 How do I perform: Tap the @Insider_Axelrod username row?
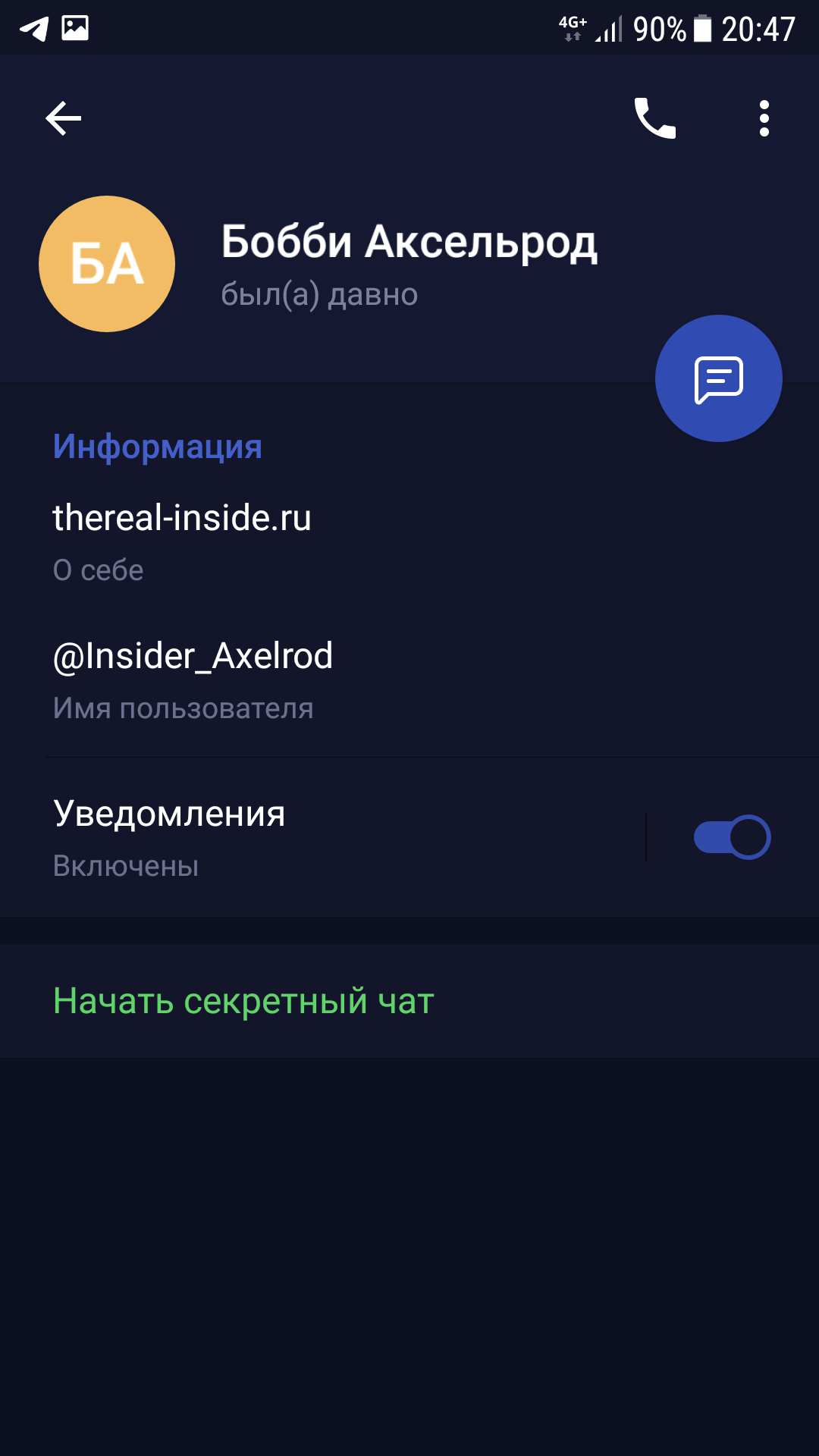point(409,680)
